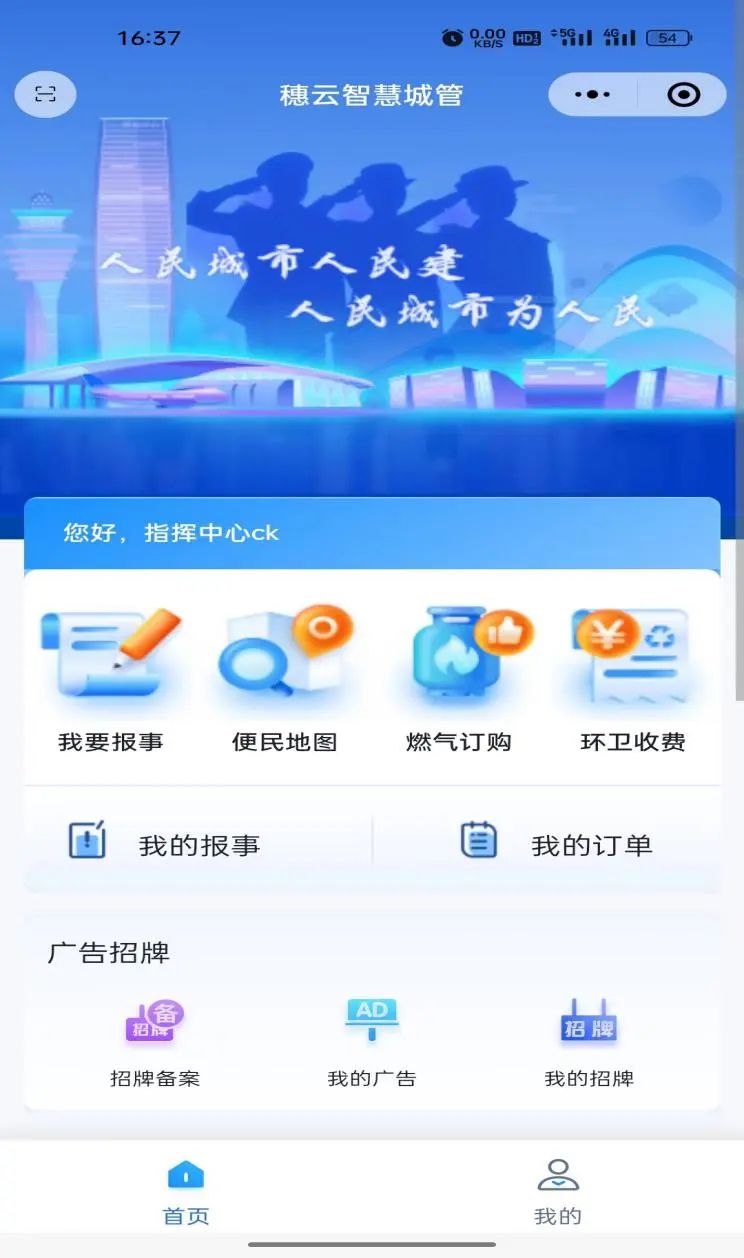744x1258 pixels.
Task: Open the 便民地图 map
Action: (x=285, y=679)
